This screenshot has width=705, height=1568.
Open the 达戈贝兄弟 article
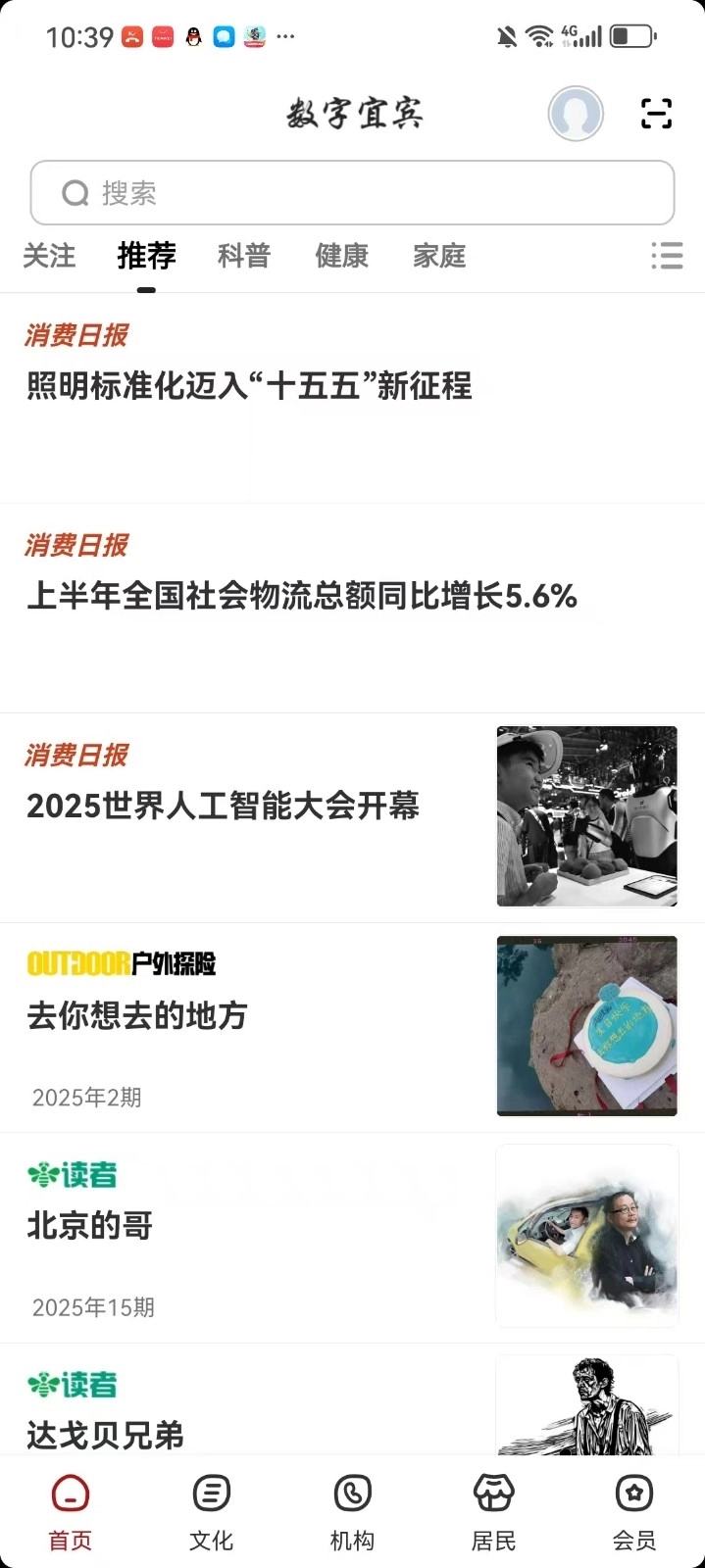pos(105,1435)
